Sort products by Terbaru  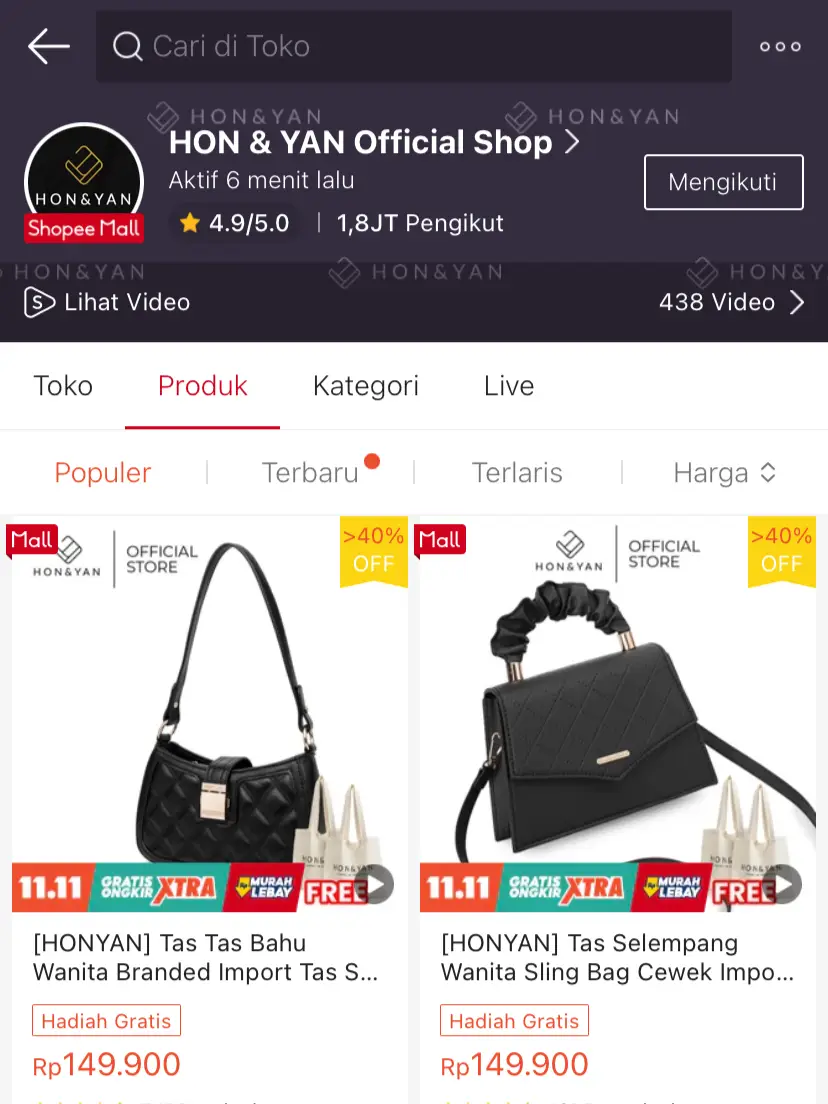point(310,472)
